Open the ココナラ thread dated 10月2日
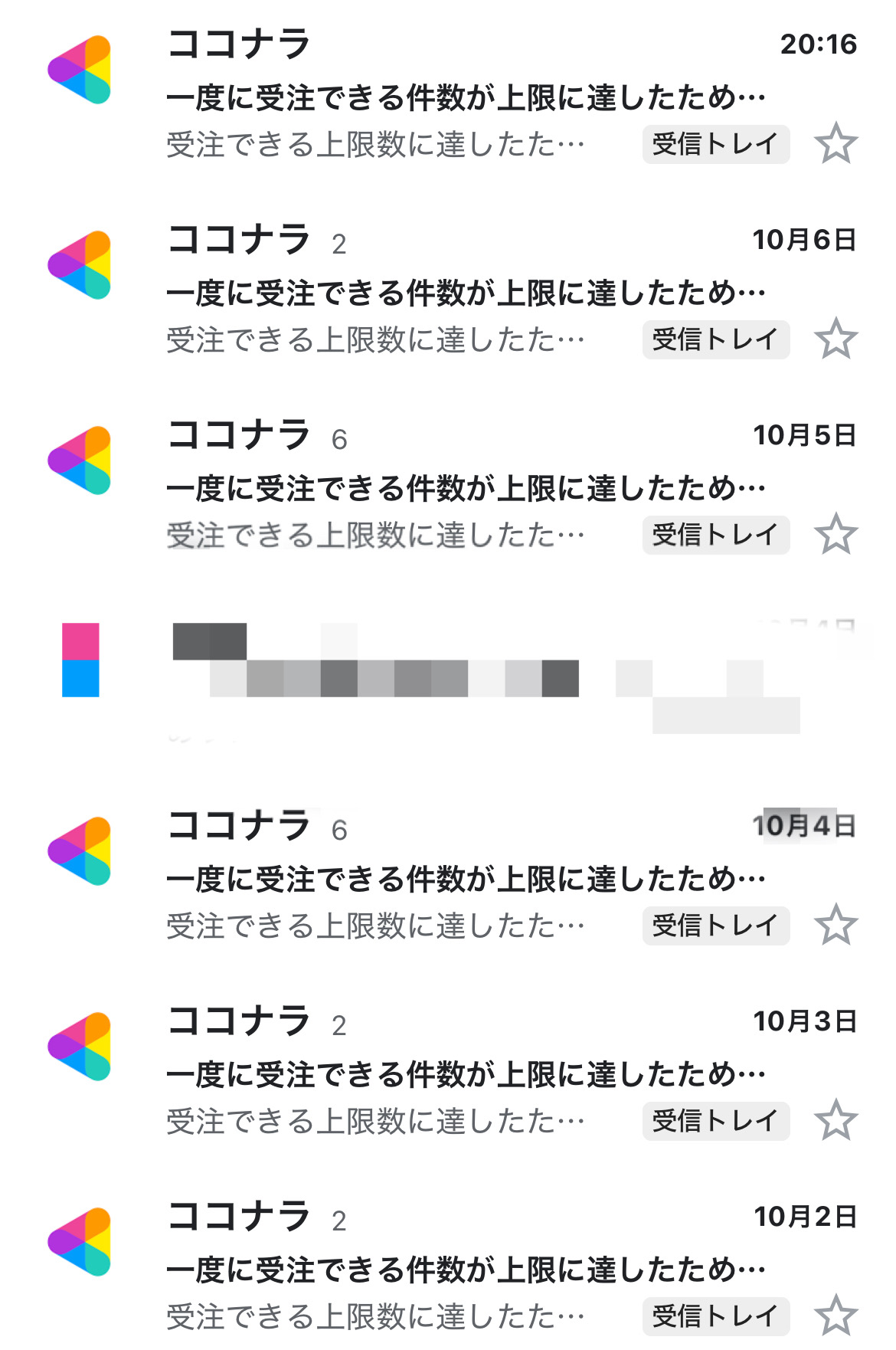The width and height of the screenshot is (896, 1350). (x=466, y=1270)
